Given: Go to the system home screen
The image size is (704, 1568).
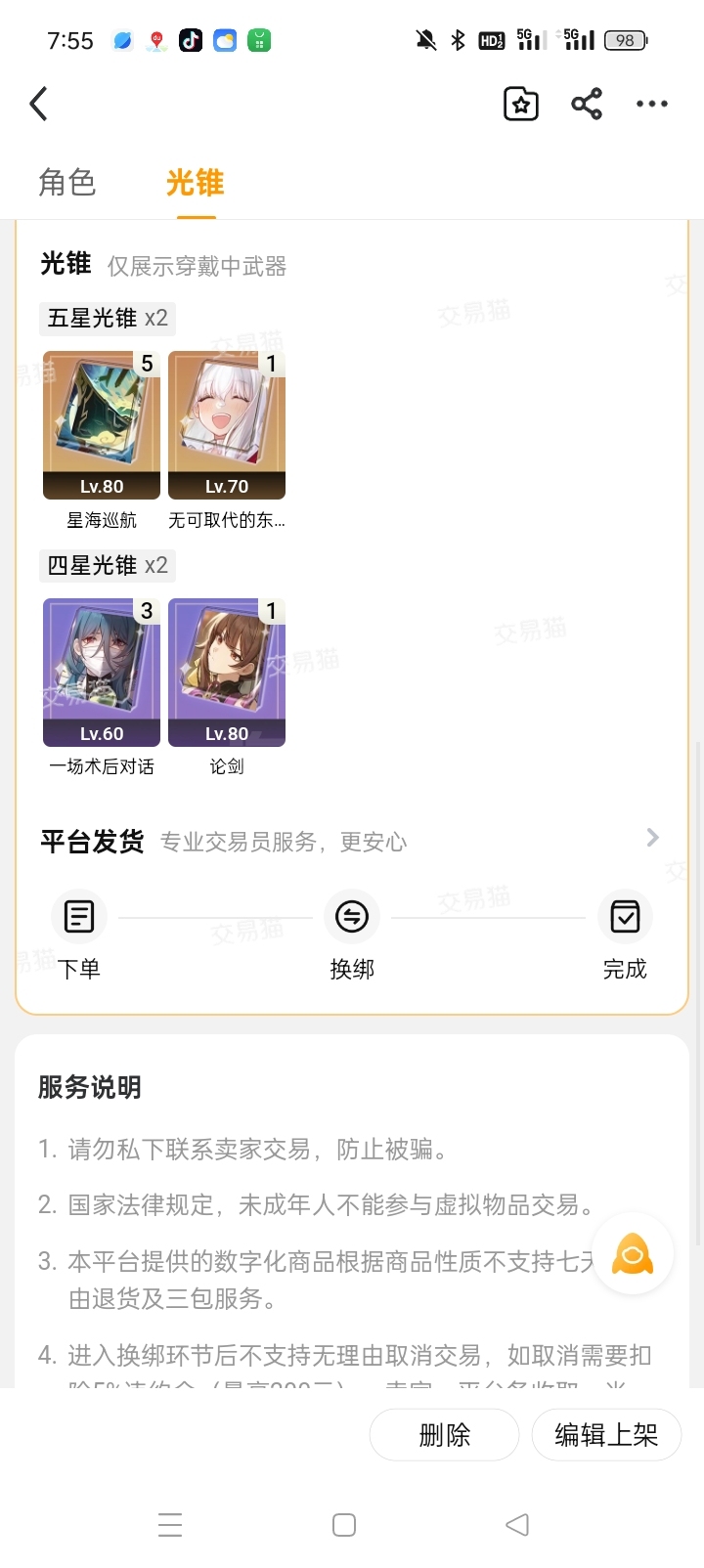Looking at the screenshot, I should pos(344,1525).
